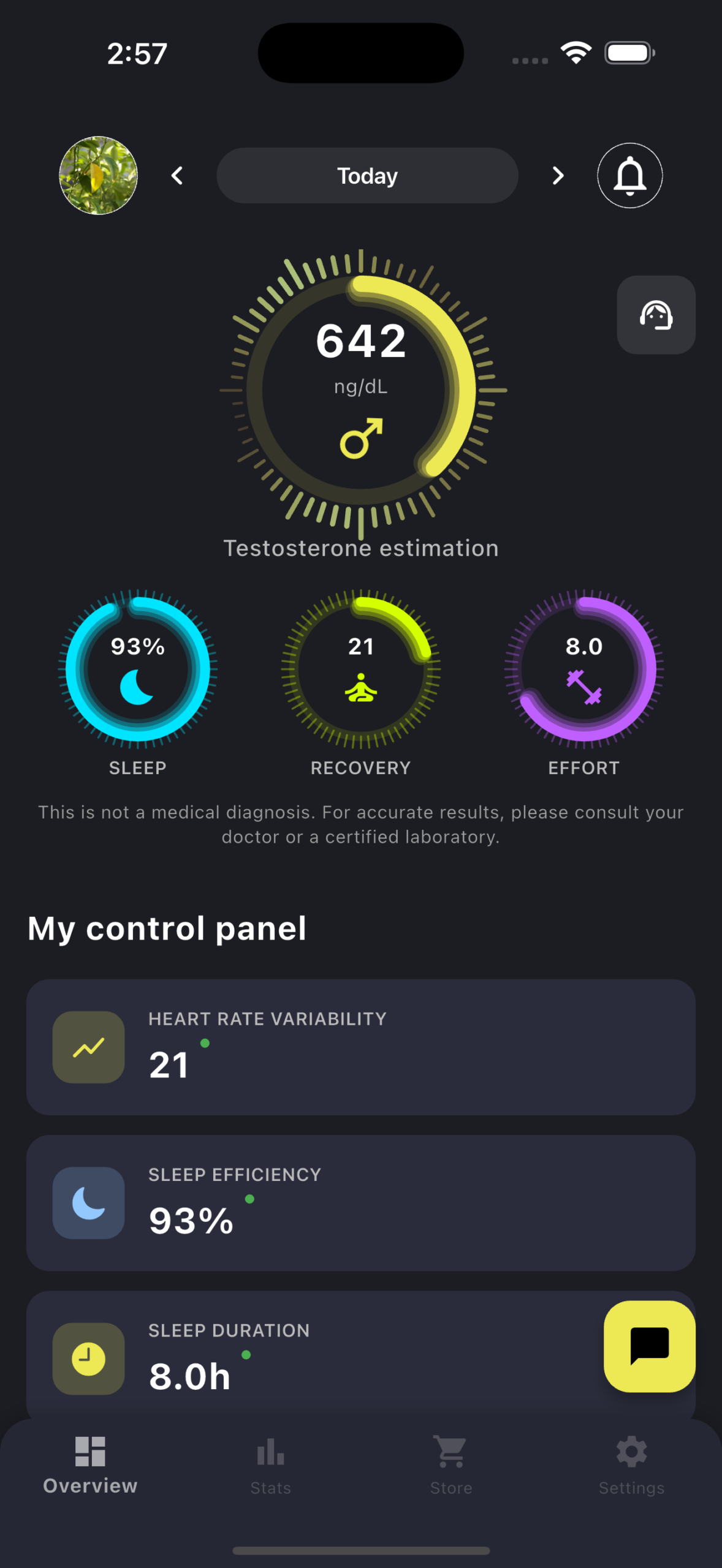Viewport: 722px width, 1568px height.
Task: Open the testosterone estimation gauge
Action: tap(361, 390)
